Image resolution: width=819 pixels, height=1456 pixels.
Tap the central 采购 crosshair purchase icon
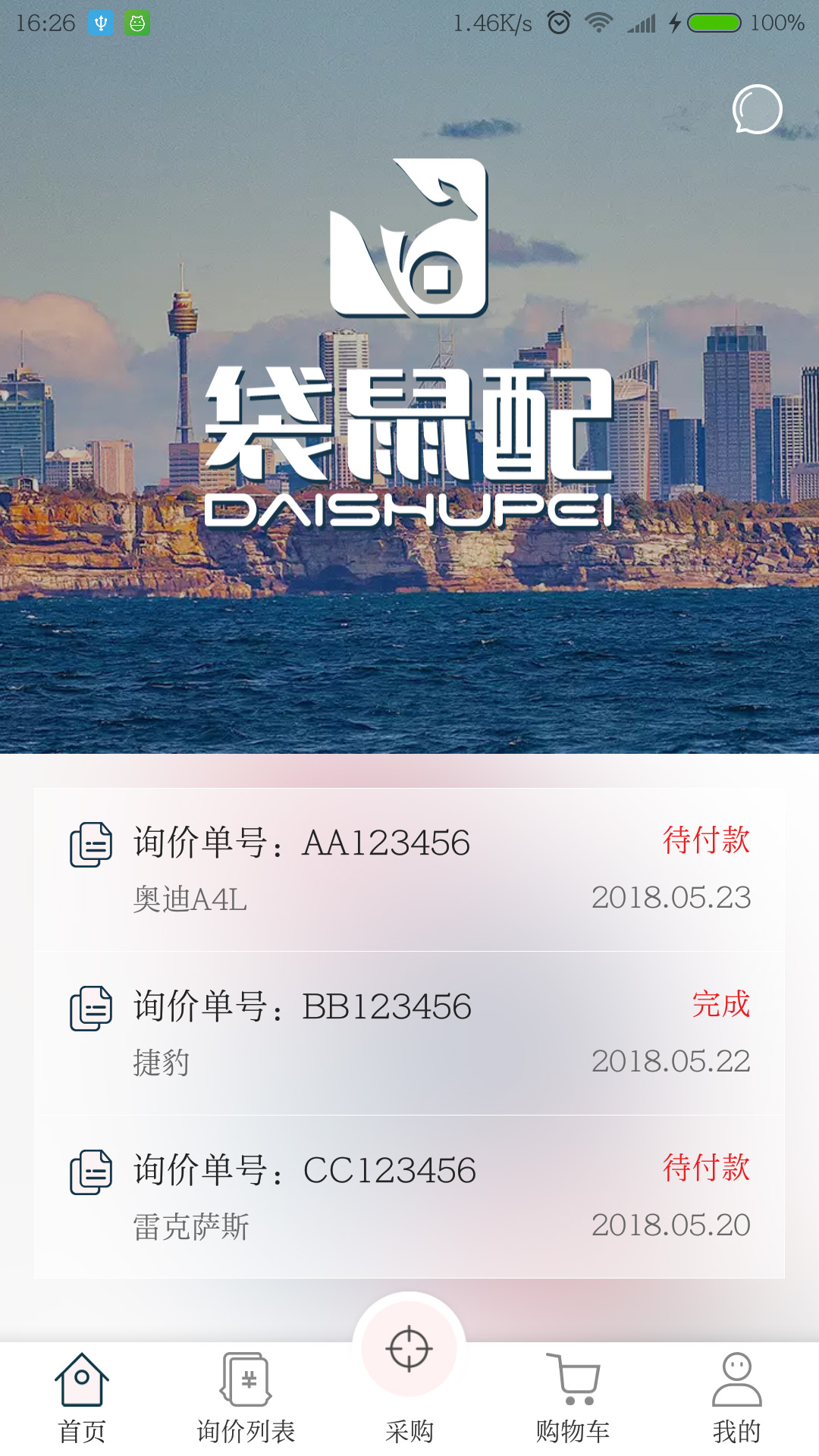(409, 1350)
